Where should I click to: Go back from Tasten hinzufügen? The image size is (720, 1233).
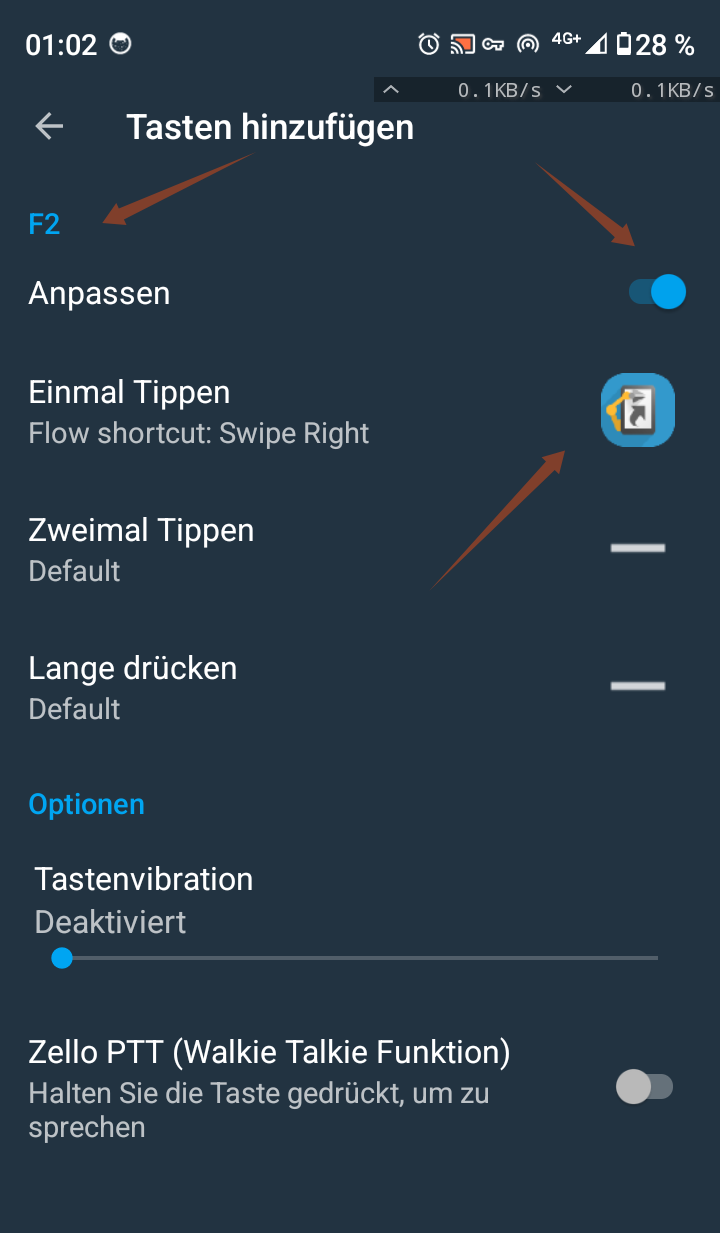tap(49, 127)
